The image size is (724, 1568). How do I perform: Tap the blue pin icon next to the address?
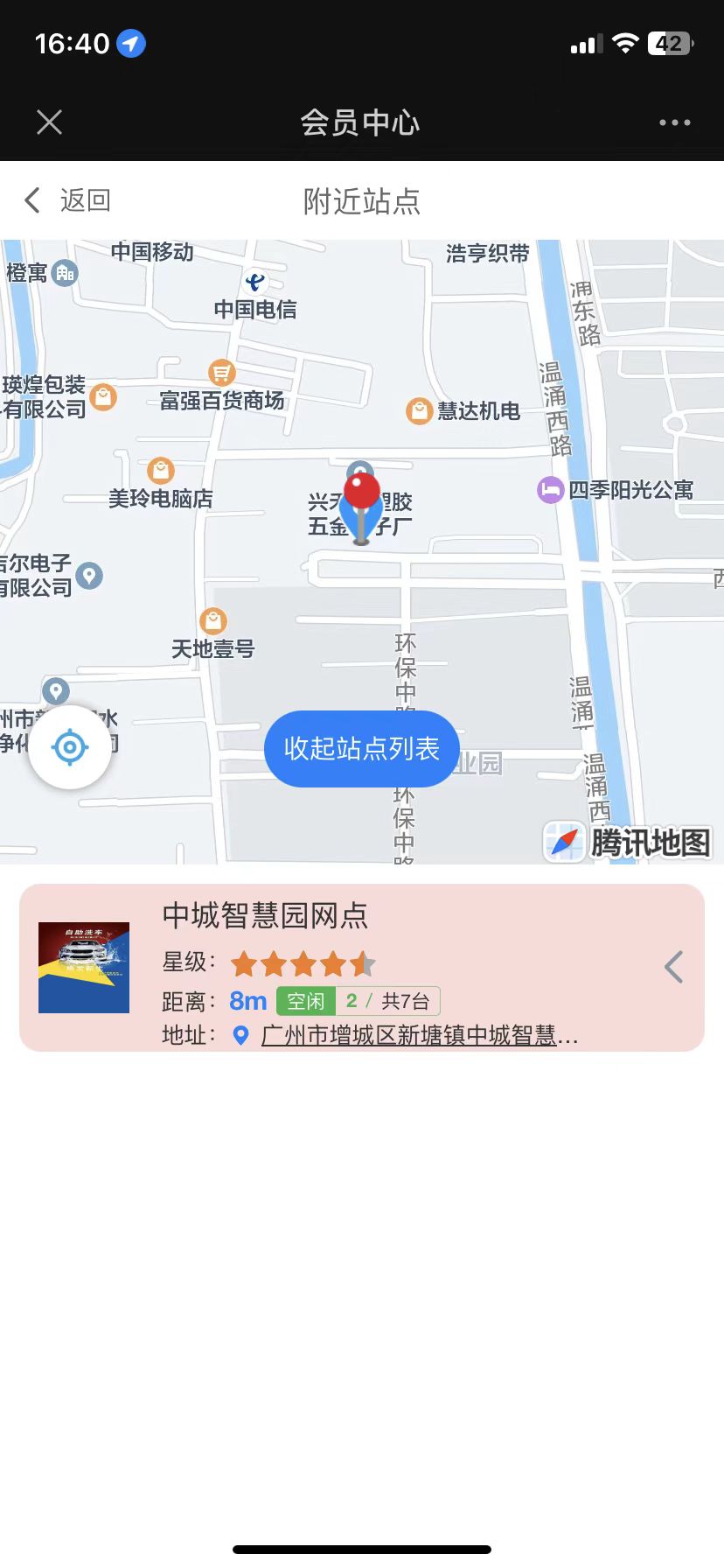click(x=240, y=1036)
